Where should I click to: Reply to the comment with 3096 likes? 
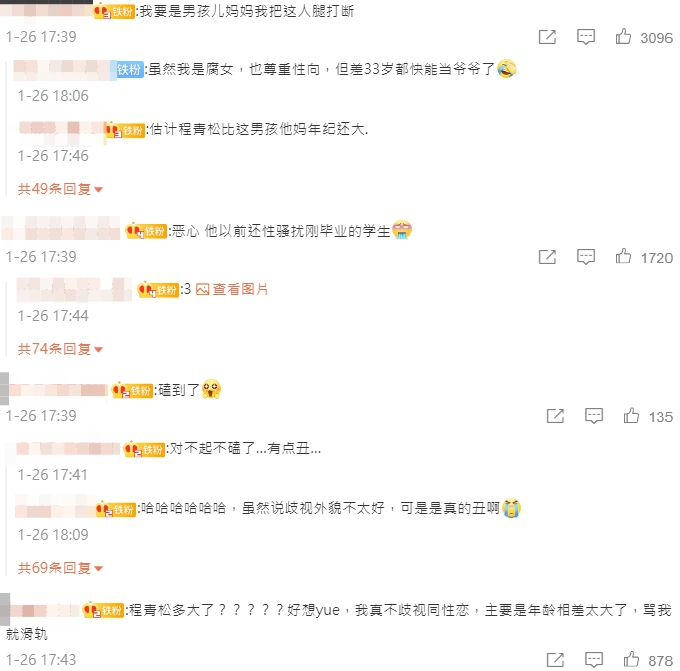[587, 37]
